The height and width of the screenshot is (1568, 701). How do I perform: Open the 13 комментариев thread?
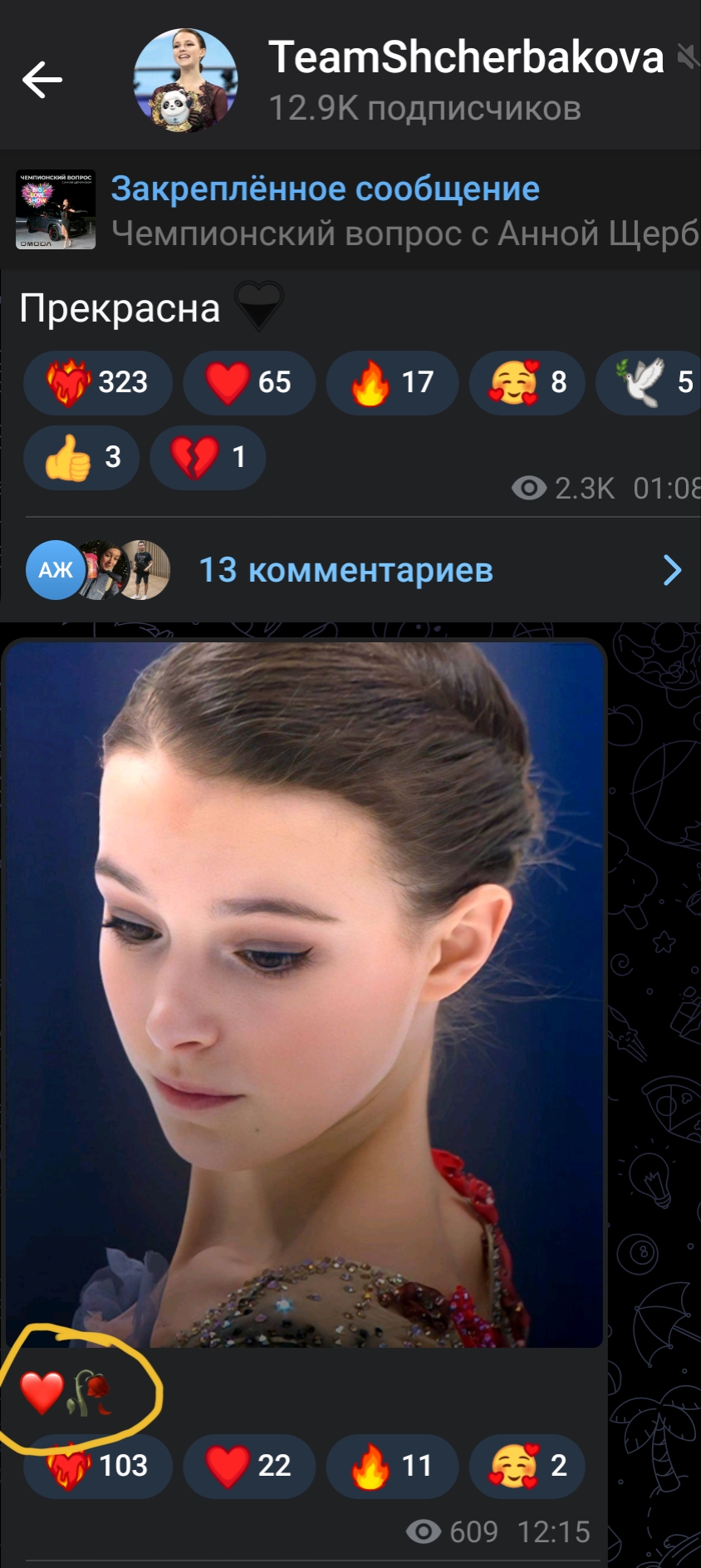click(349, 570)
